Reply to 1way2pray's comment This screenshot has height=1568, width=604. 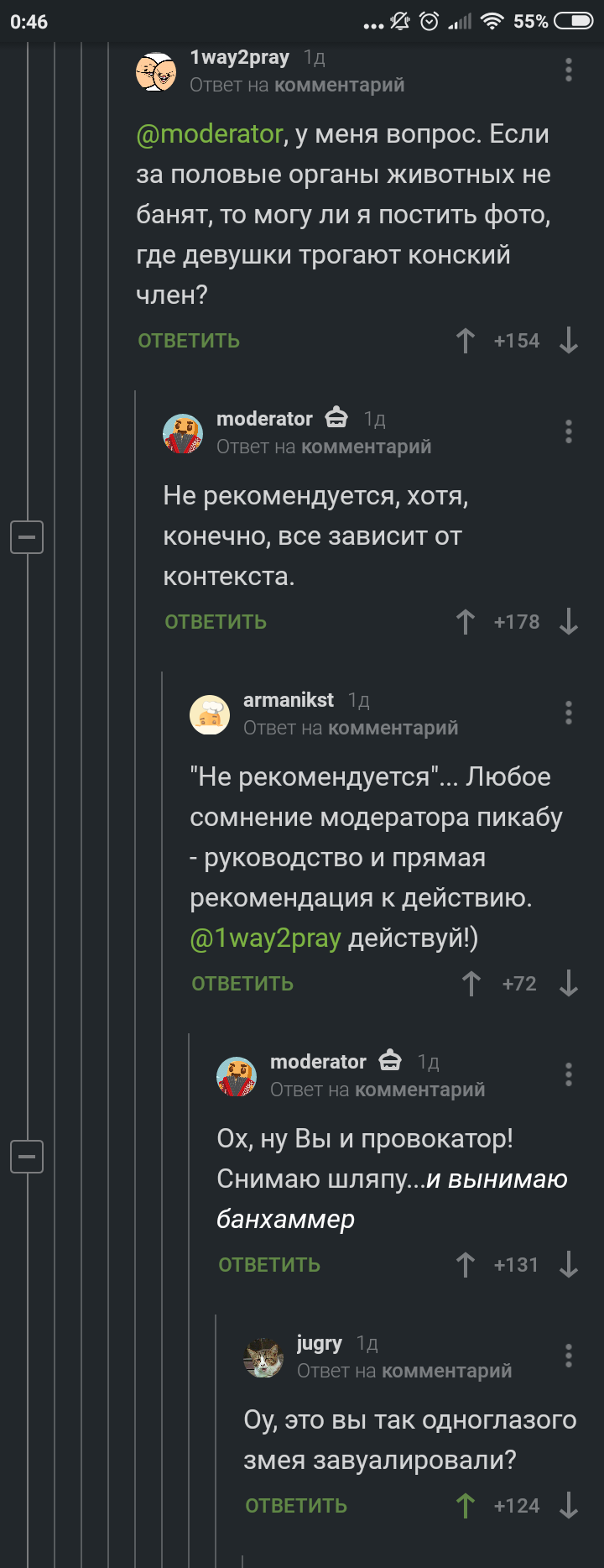[189, 341]
